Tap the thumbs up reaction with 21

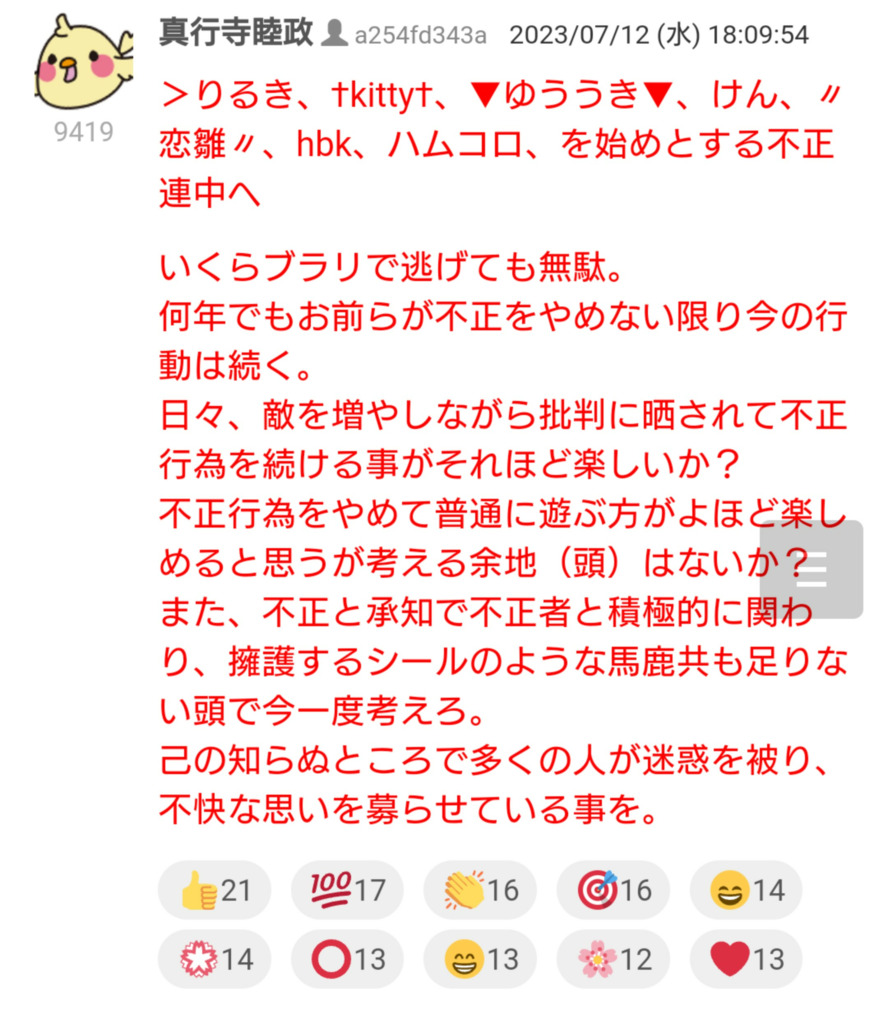(214, 890)
